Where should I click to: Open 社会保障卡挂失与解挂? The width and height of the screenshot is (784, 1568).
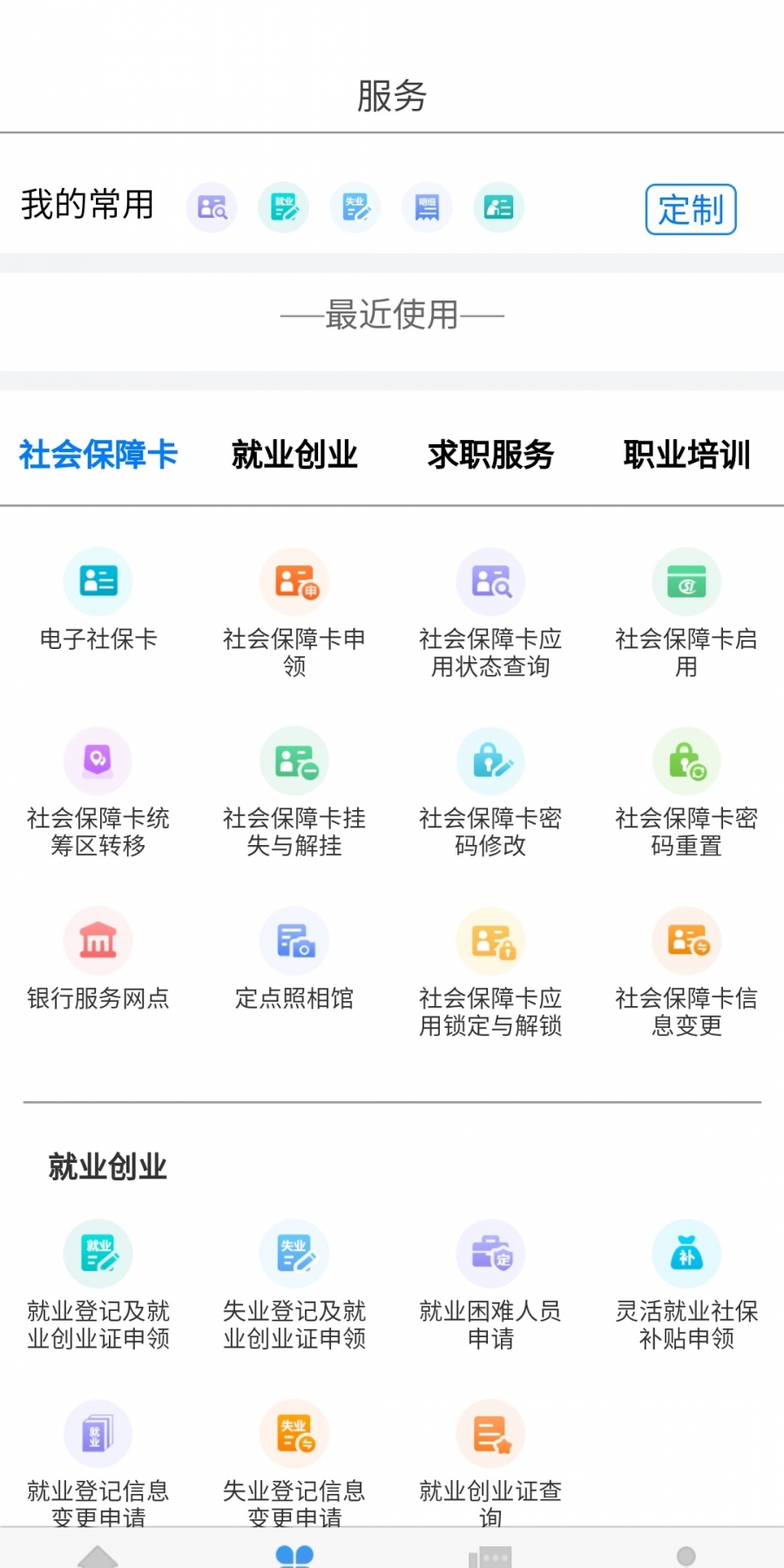pos(294,794)
